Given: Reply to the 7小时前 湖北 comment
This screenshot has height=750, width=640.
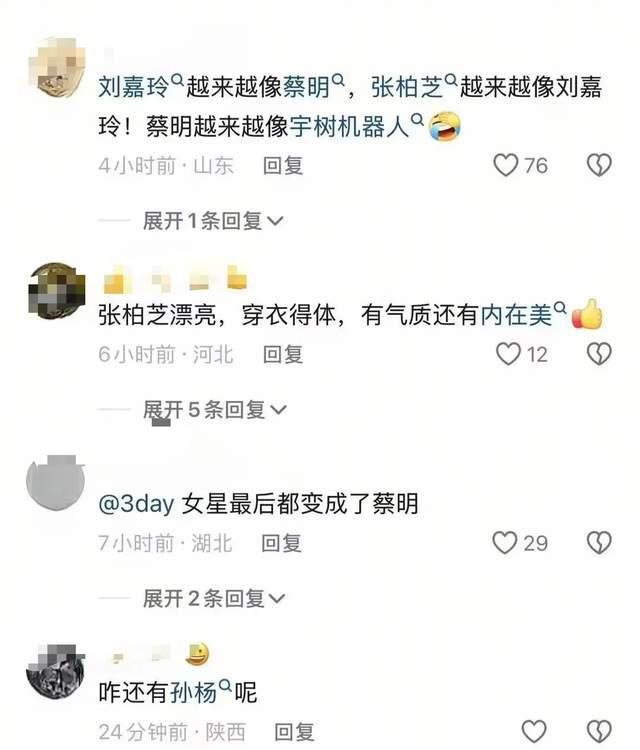Looking at the screenshot, I should click(x=282, y=543).
